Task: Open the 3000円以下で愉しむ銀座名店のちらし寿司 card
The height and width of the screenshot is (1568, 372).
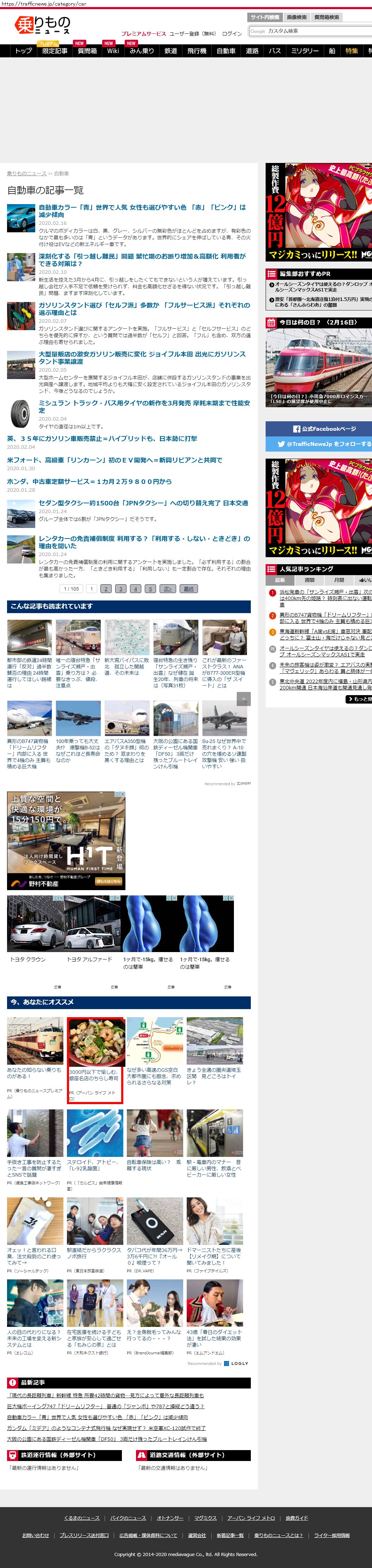Action: (95, 1060)
